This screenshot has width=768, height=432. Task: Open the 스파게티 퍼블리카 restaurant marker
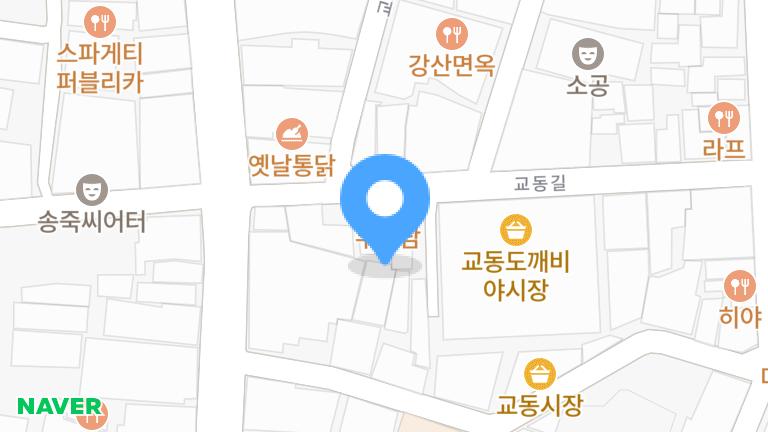tap(100, 22)
